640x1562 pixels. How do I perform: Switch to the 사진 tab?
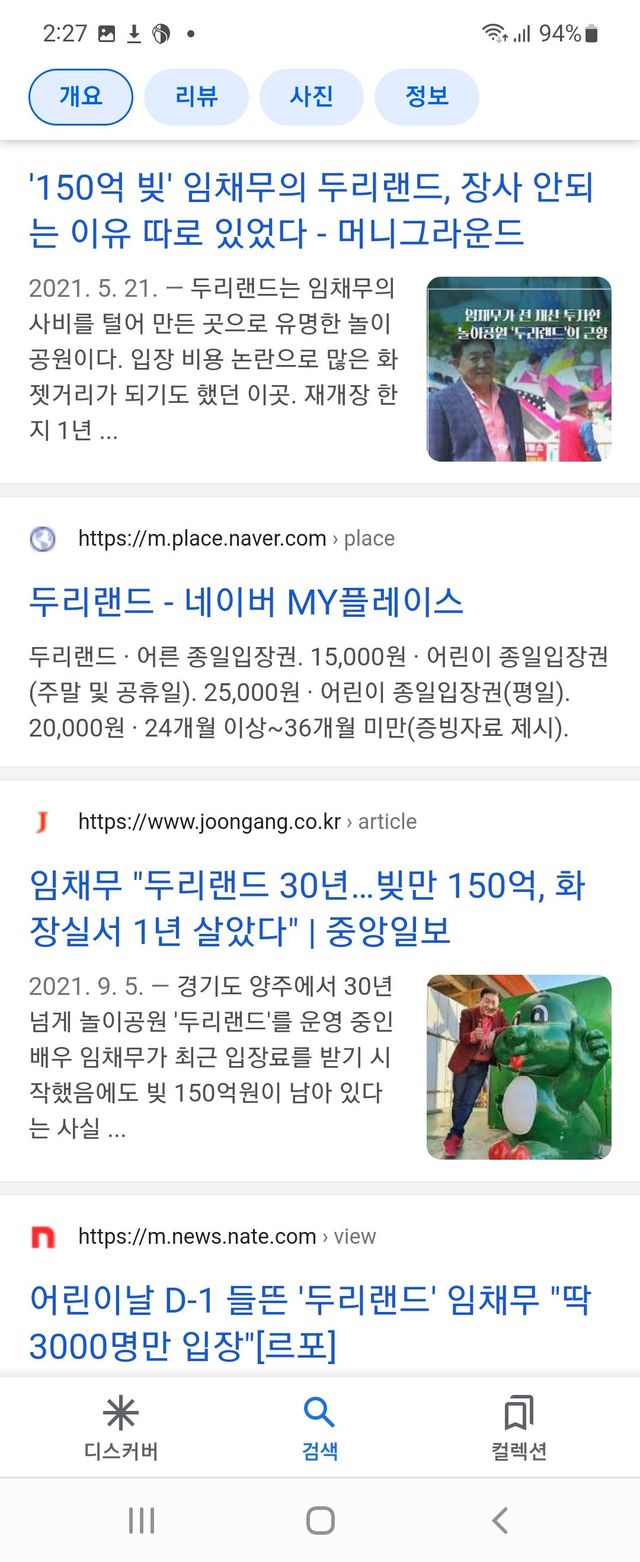coord(311,97)
